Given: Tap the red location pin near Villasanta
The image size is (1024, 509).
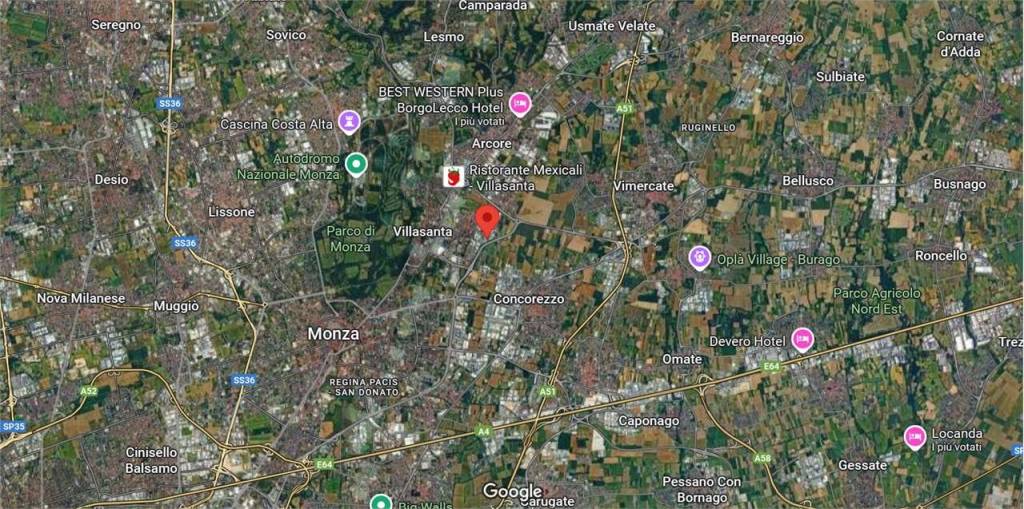Looking at the screenshot, I should click(487, 219).
